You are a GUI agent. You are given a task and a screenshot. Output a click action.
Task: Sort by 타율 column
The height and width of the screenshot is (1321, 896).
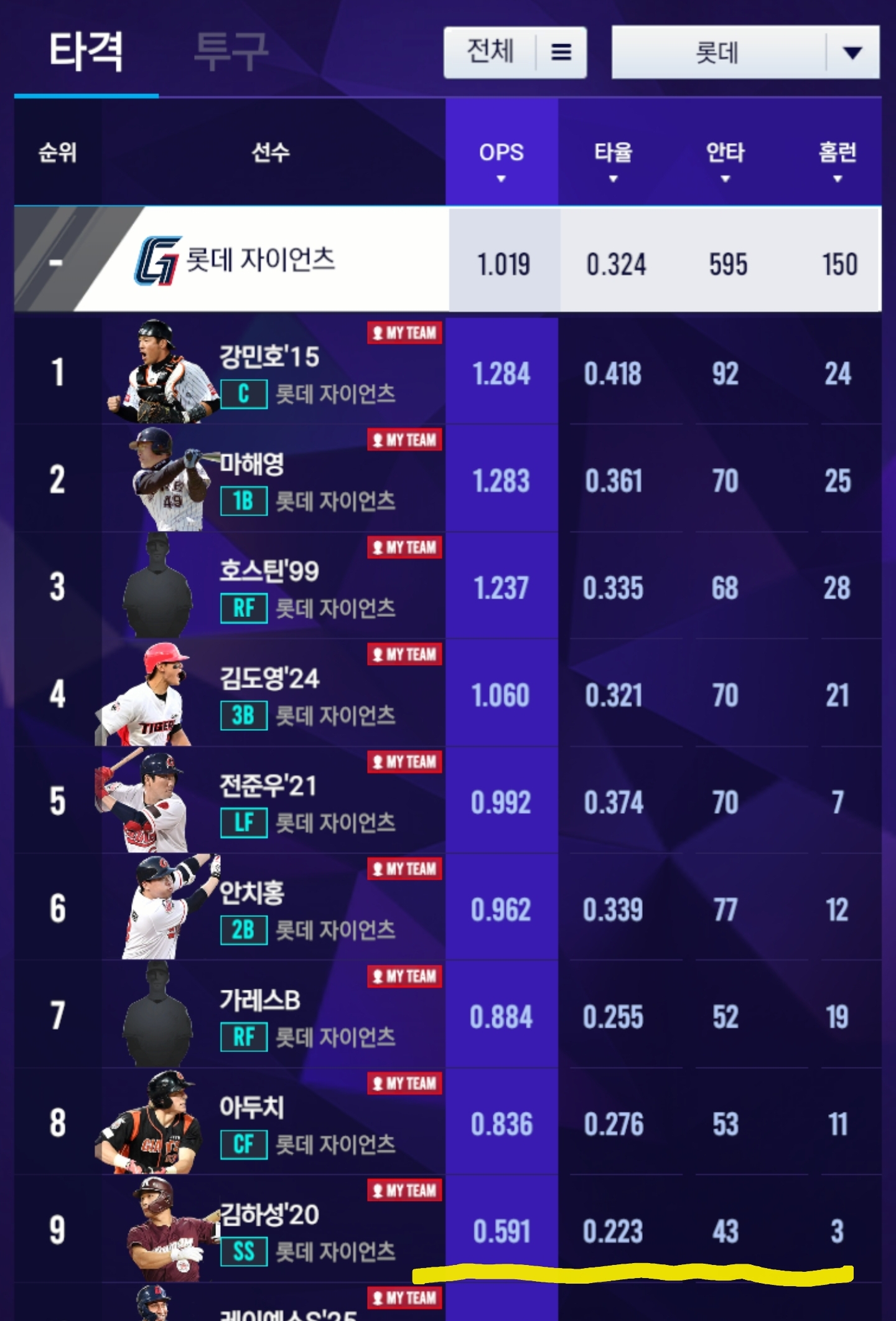613,161
